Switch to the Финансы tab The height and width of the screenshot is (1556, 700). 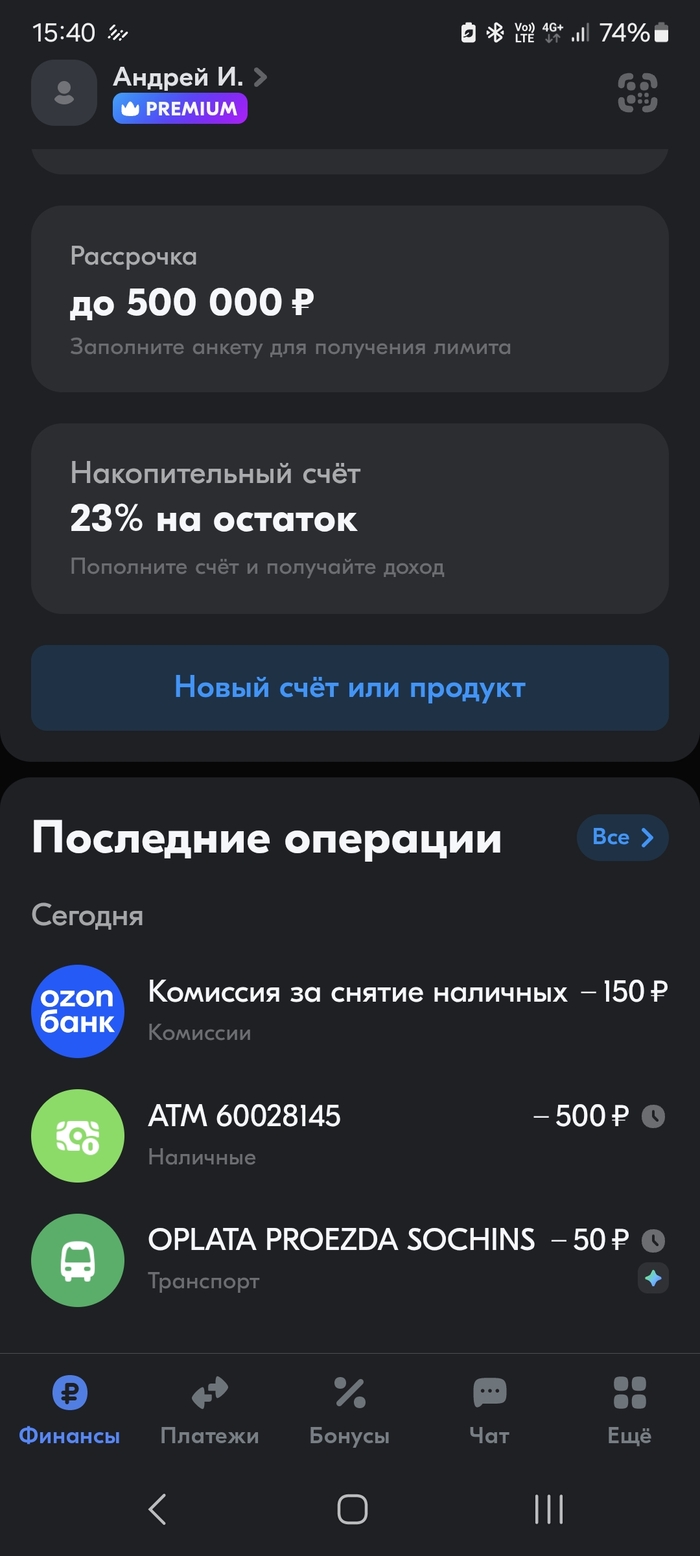[69, 1410]
